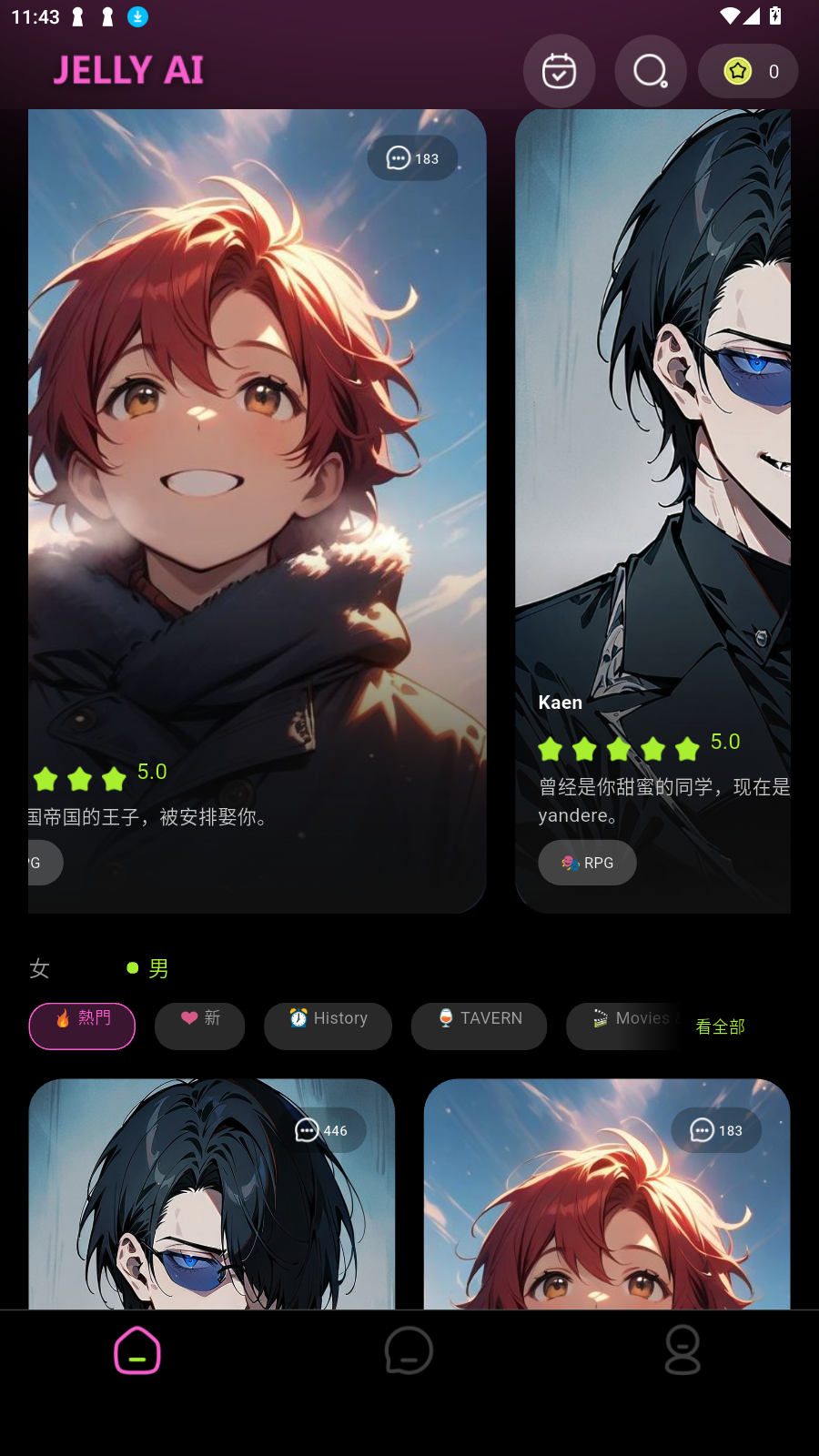The height and width of the screenshot is (1456, 819).
Task: Filter characters by TAVERN
Action: [479, 1026]
